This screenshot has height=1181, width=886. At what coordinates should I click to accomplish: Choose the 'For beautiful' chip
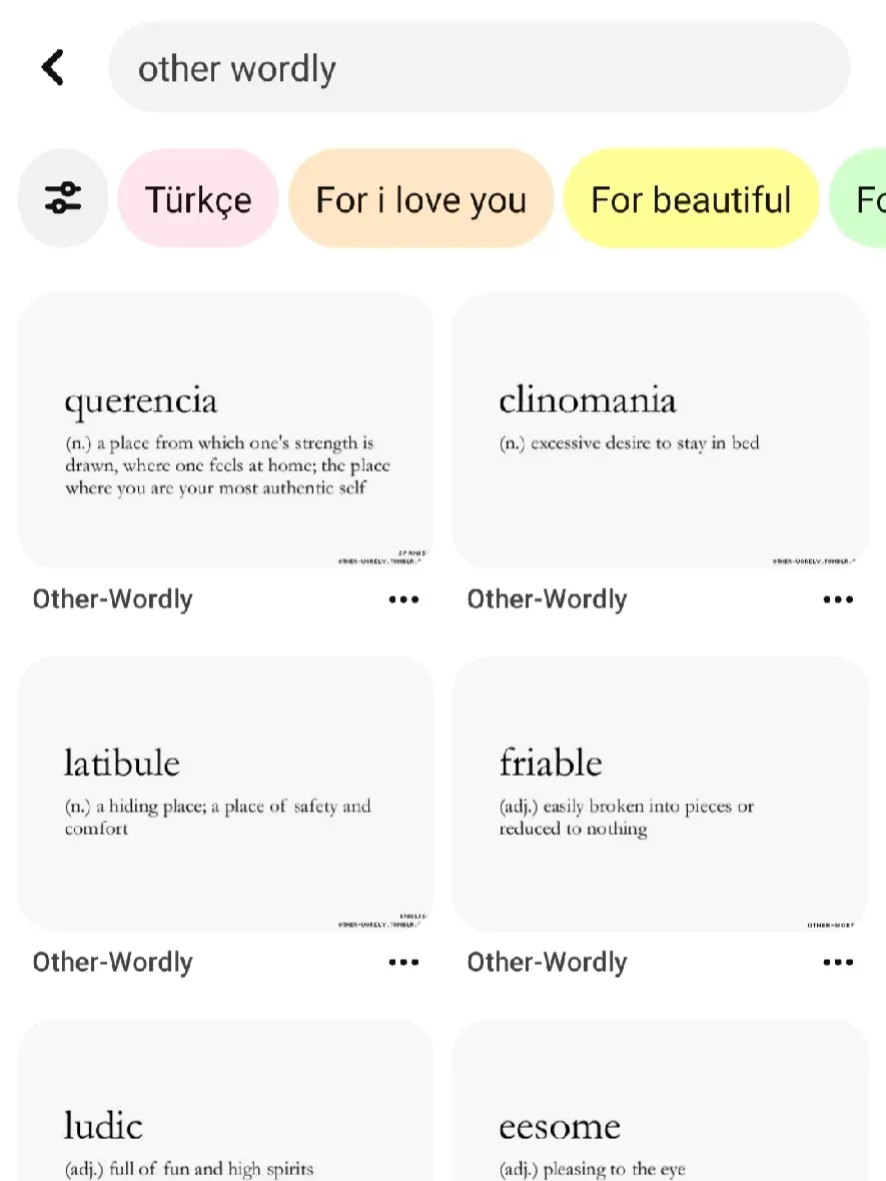pos(690,199)
